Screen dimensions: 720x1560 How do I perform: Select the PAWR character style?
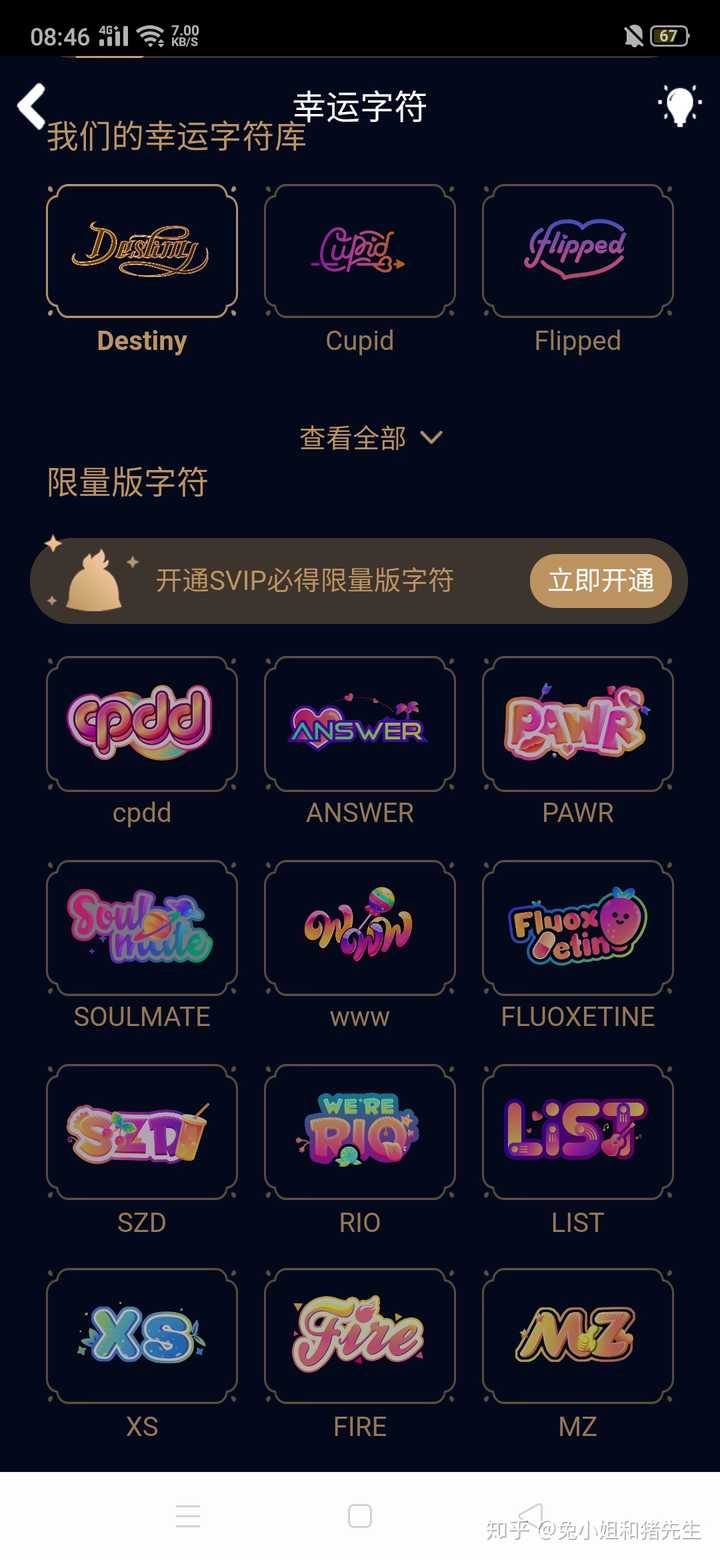click(x=577, y=724)
